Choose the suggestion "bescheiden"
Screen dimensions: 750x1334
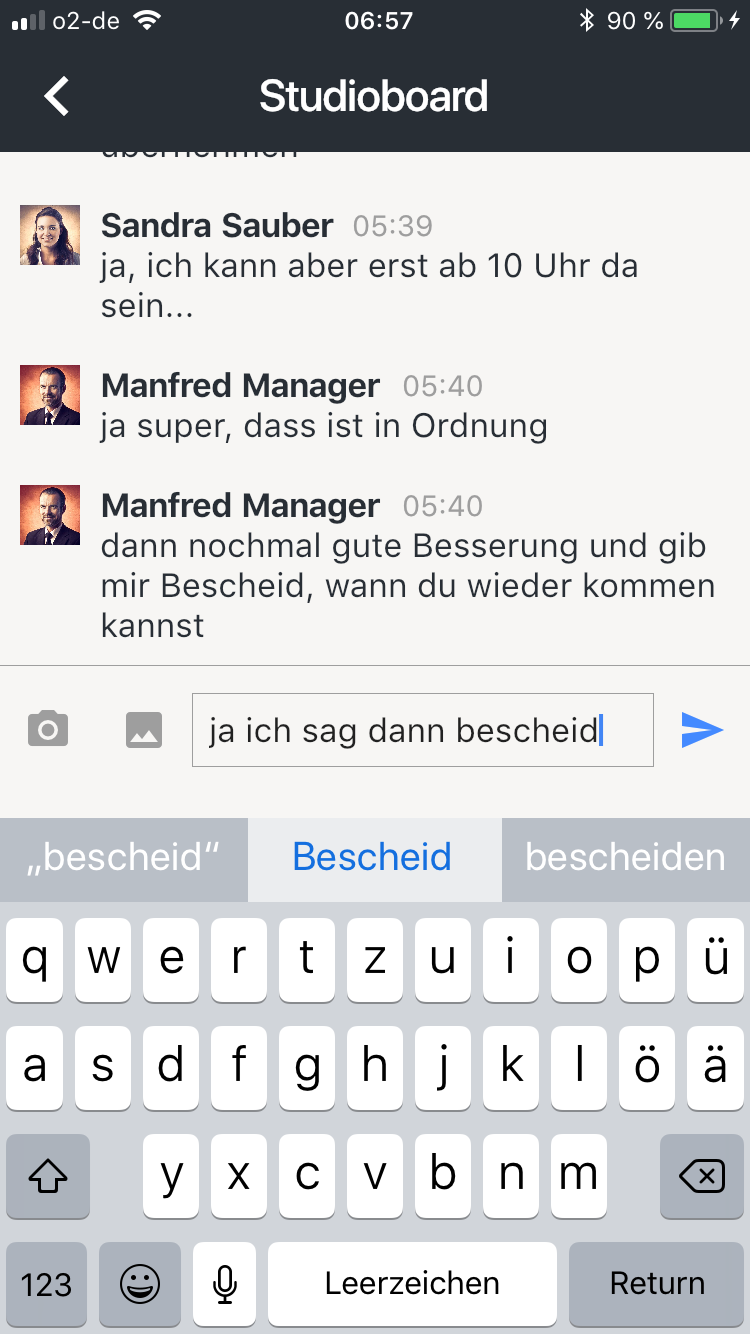626,858
